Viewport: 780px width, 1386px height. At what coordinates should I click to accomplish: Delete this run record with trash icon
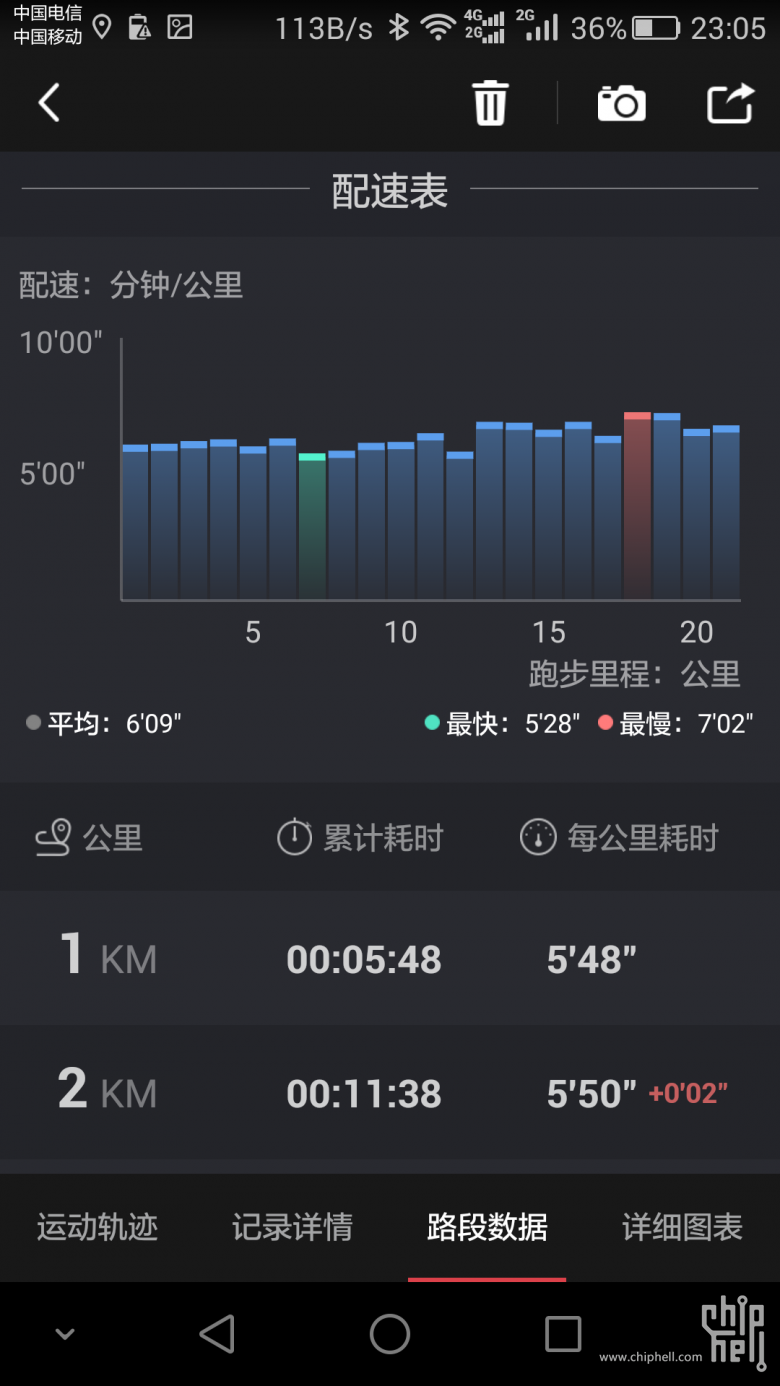pyautogui.click(x=490, y=103)
